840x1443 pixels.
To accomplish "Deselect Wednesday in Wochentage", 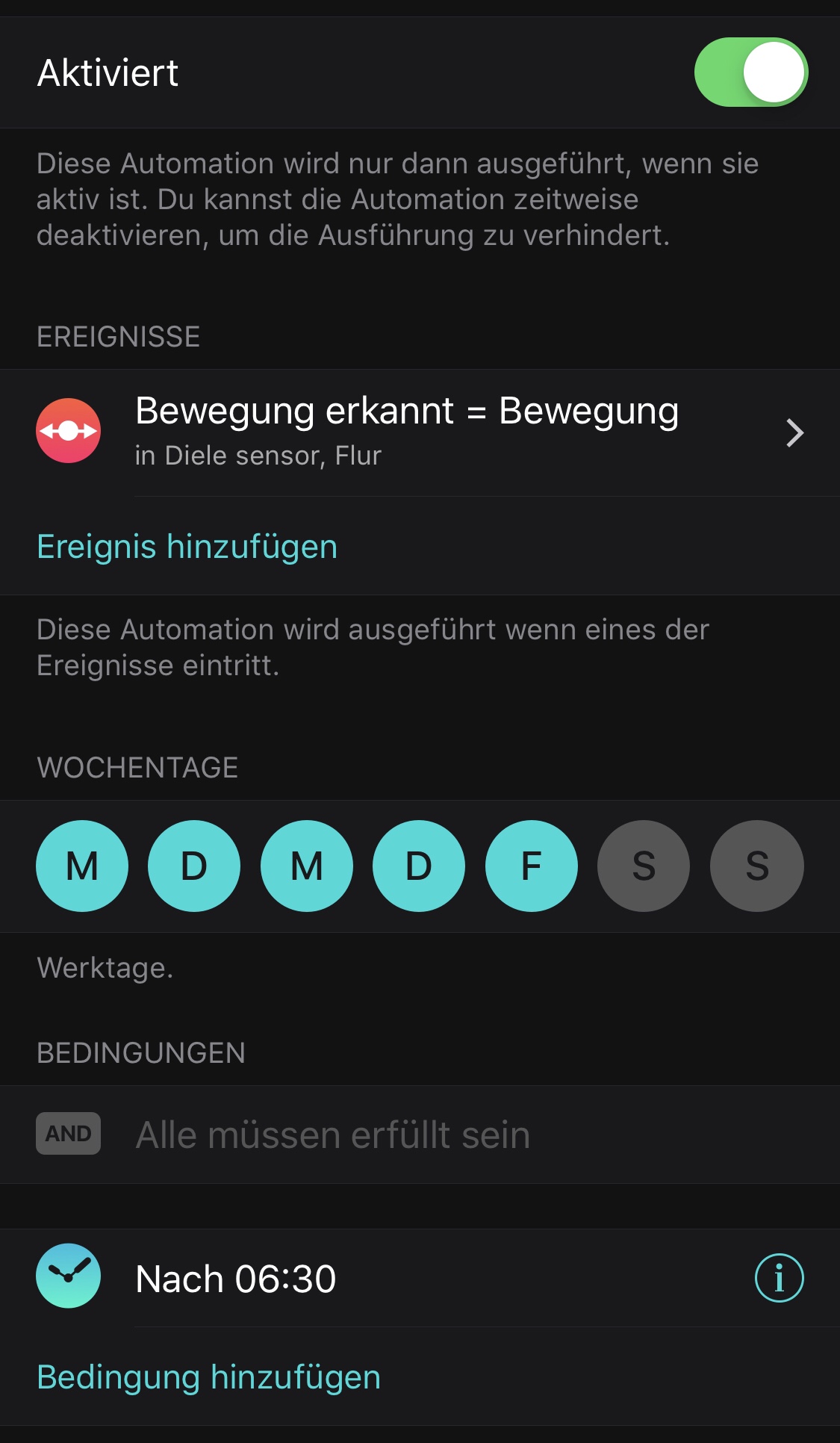I will 306,866.
